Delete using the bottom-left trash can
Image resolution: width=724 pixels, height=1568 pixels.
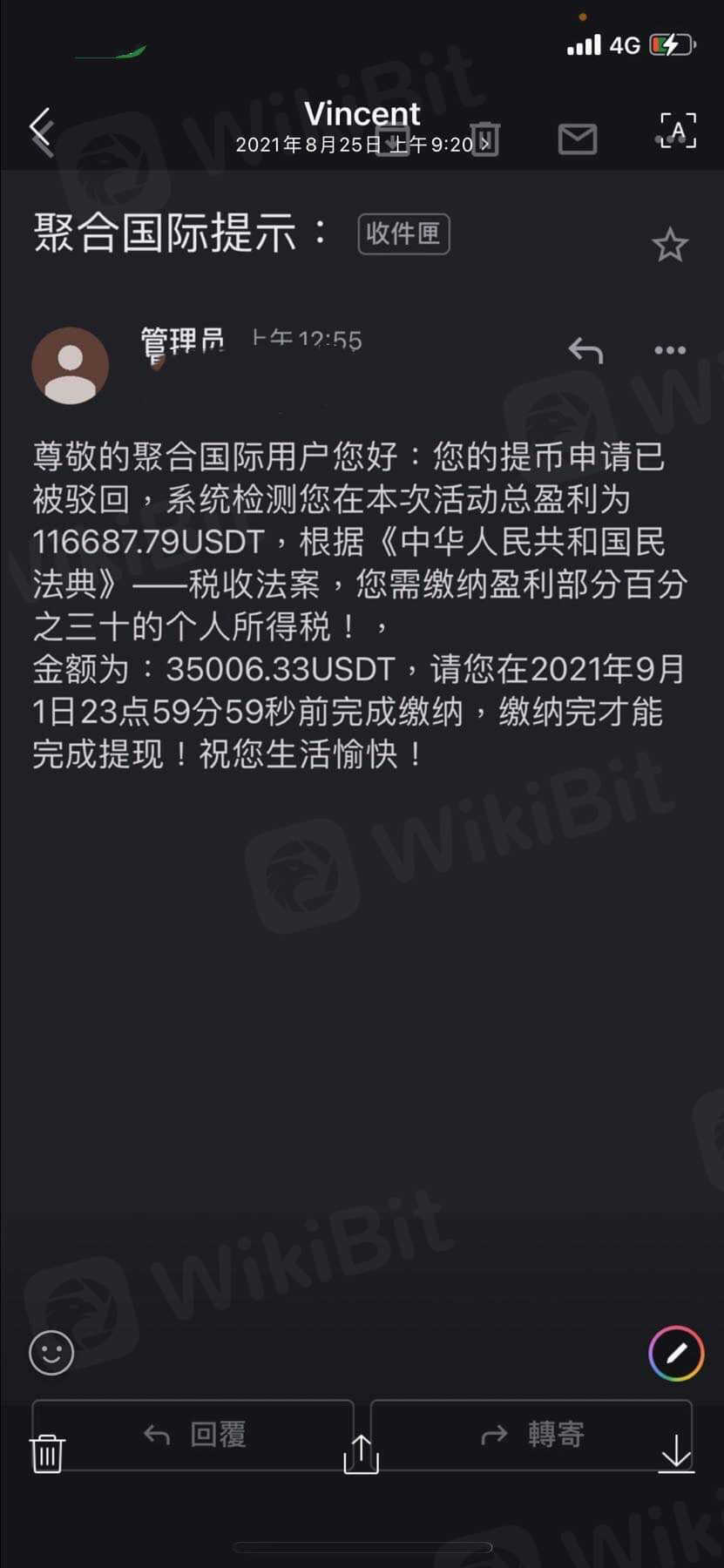pos(47,1453)
